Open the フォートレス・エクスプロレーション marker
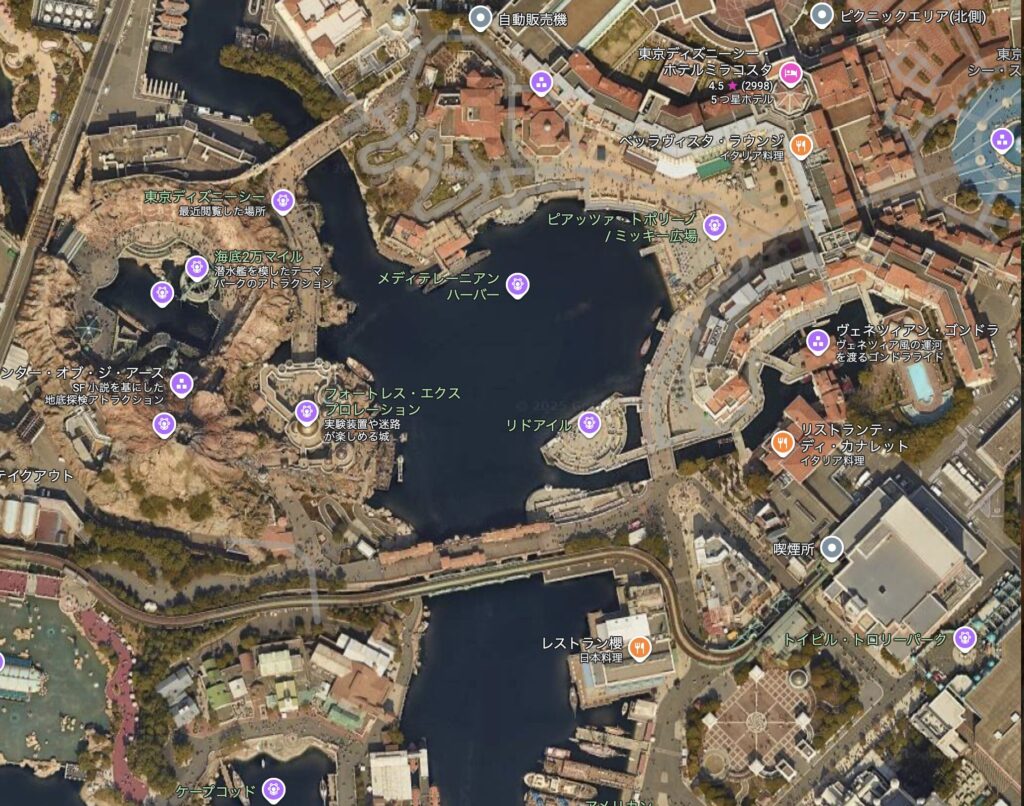The image size is (1024, 806). pyautogui.click(x=307, y=411)
